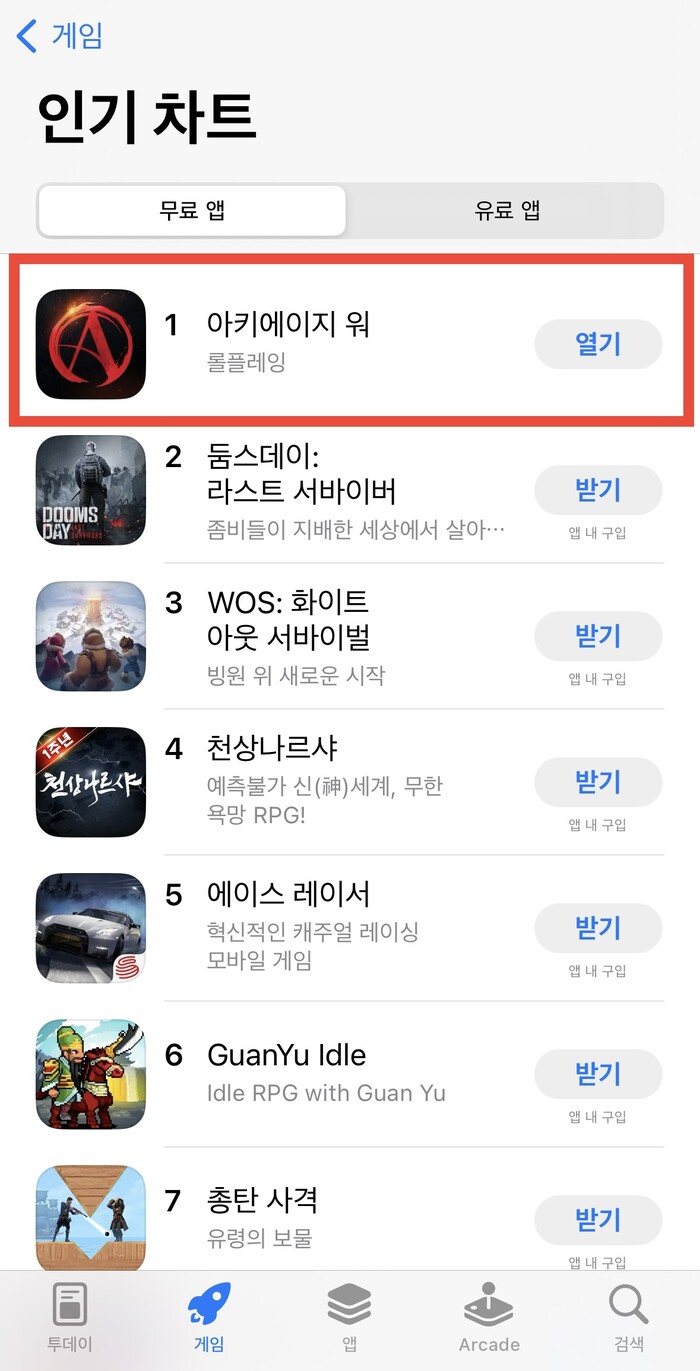Screen dimensions: 700x1371
Task: Open the Arcade tab
Action: click(489, 1318)
